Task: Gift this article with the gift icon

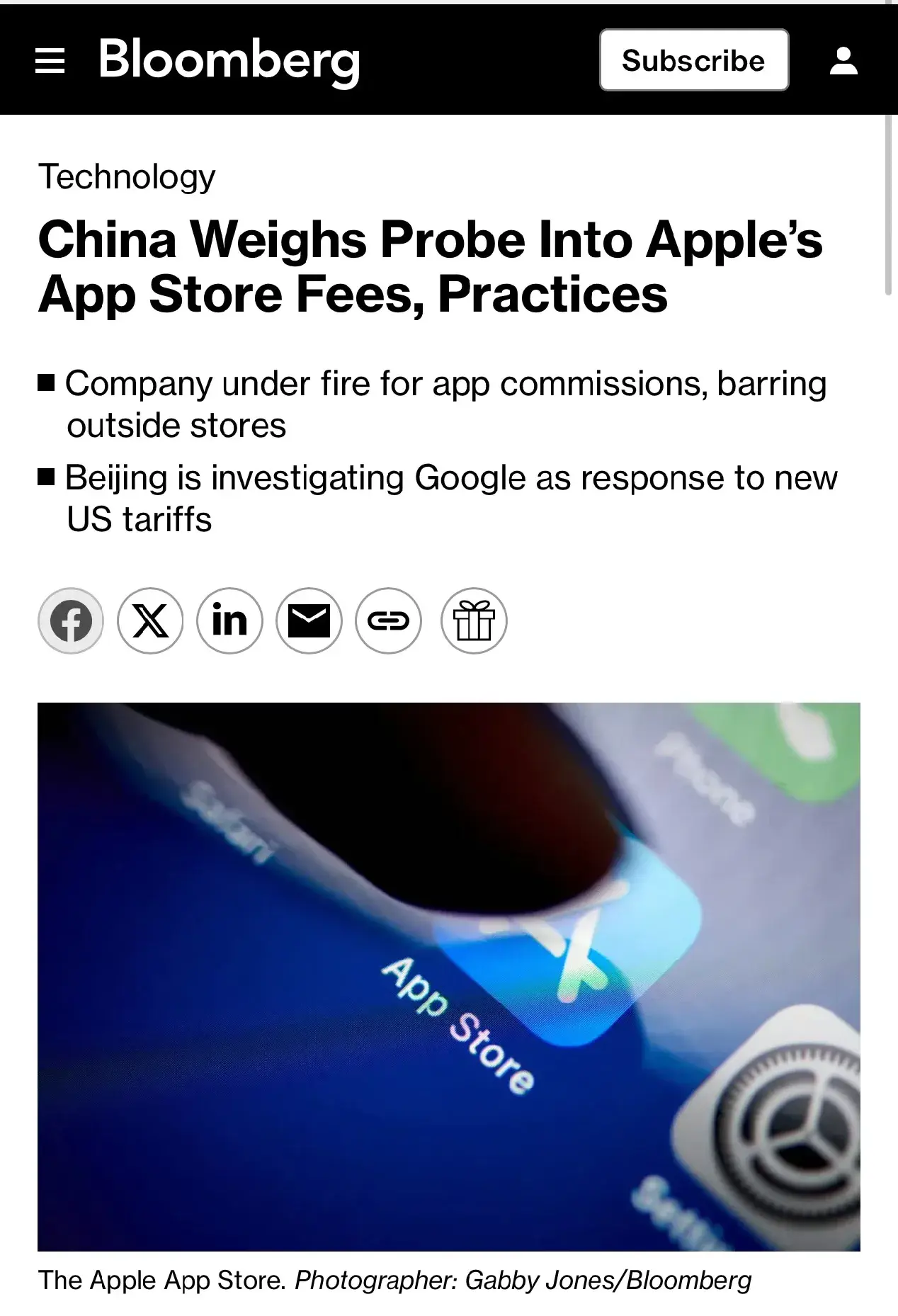Action: coord(474,620)
